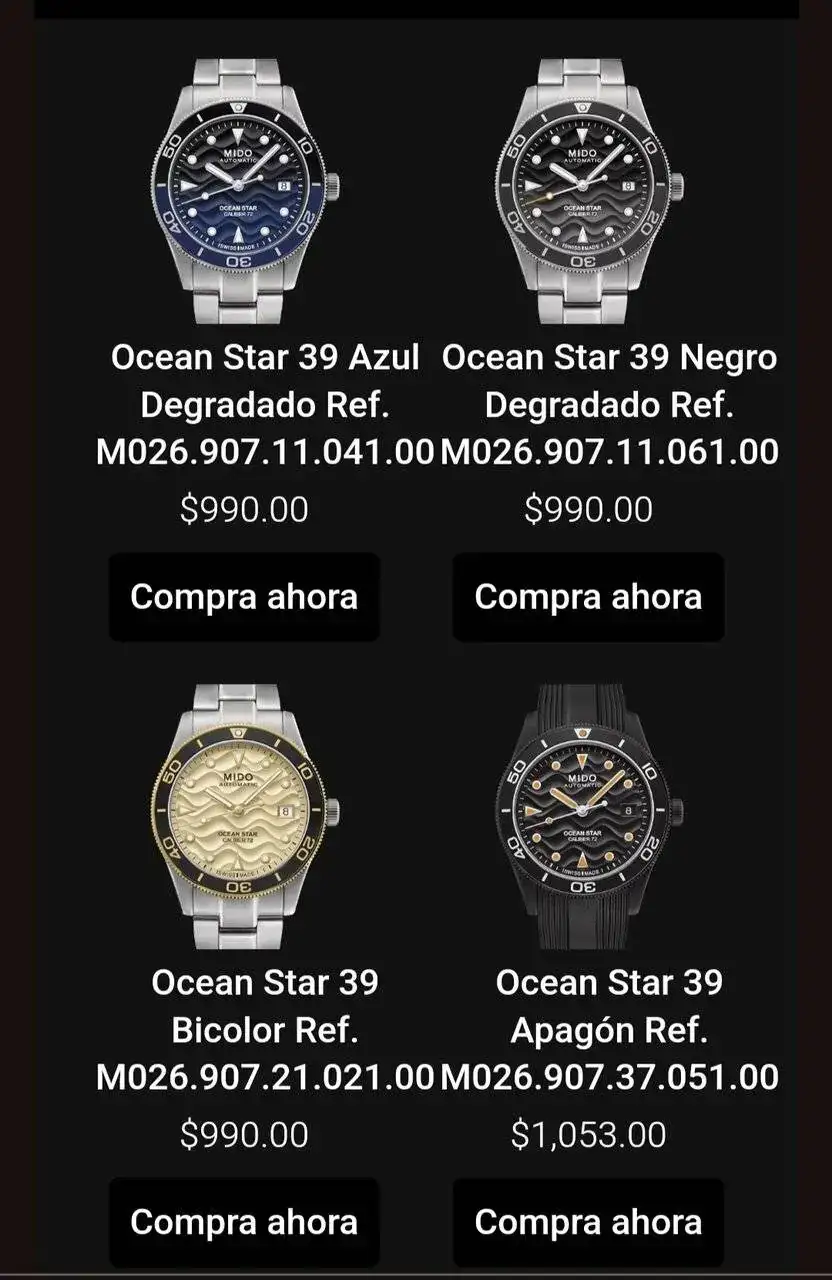Select Compra ahora for Ocean Star 39 Bicolor
832x1280 pixels.
[244, 1222]
